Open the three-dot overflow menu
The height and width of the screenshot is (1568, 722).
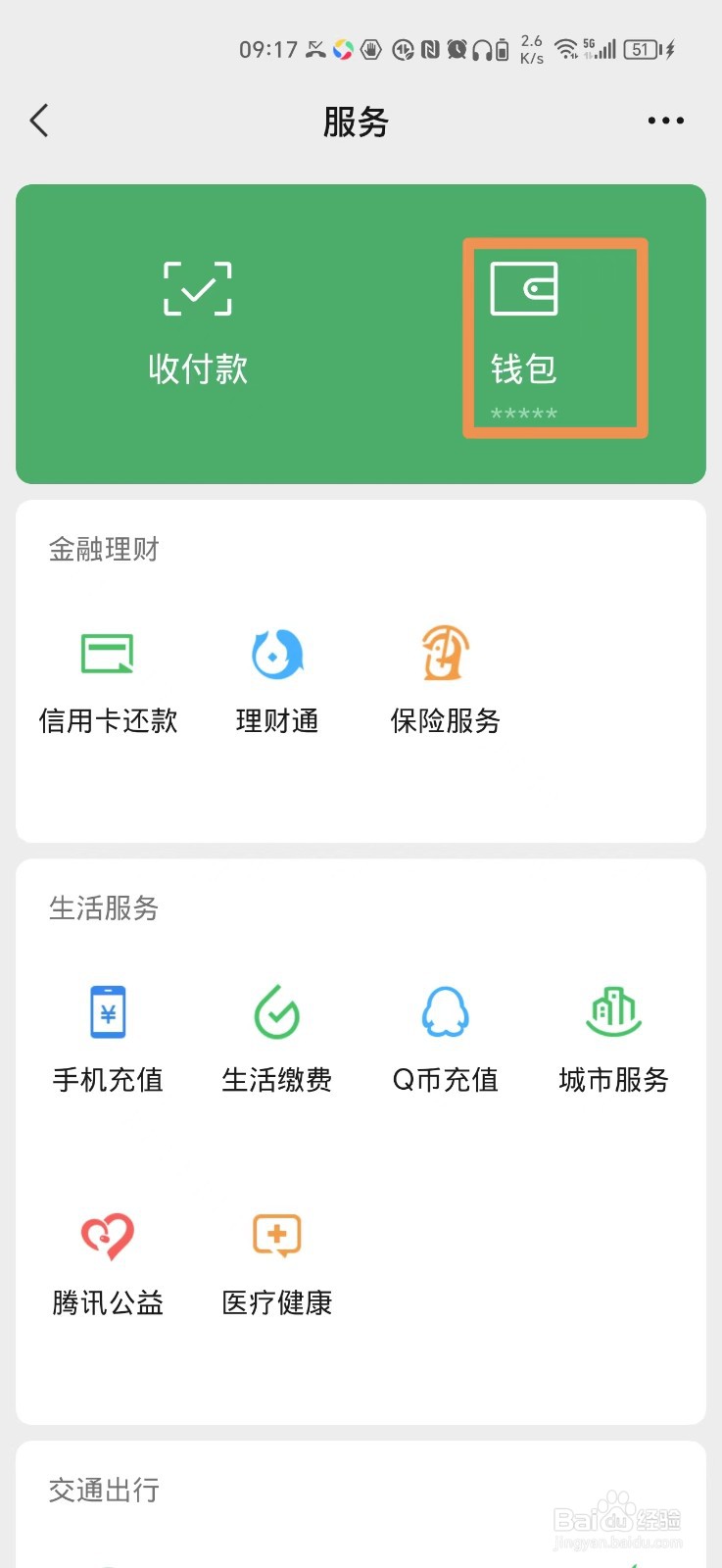(x=666, y=122)
